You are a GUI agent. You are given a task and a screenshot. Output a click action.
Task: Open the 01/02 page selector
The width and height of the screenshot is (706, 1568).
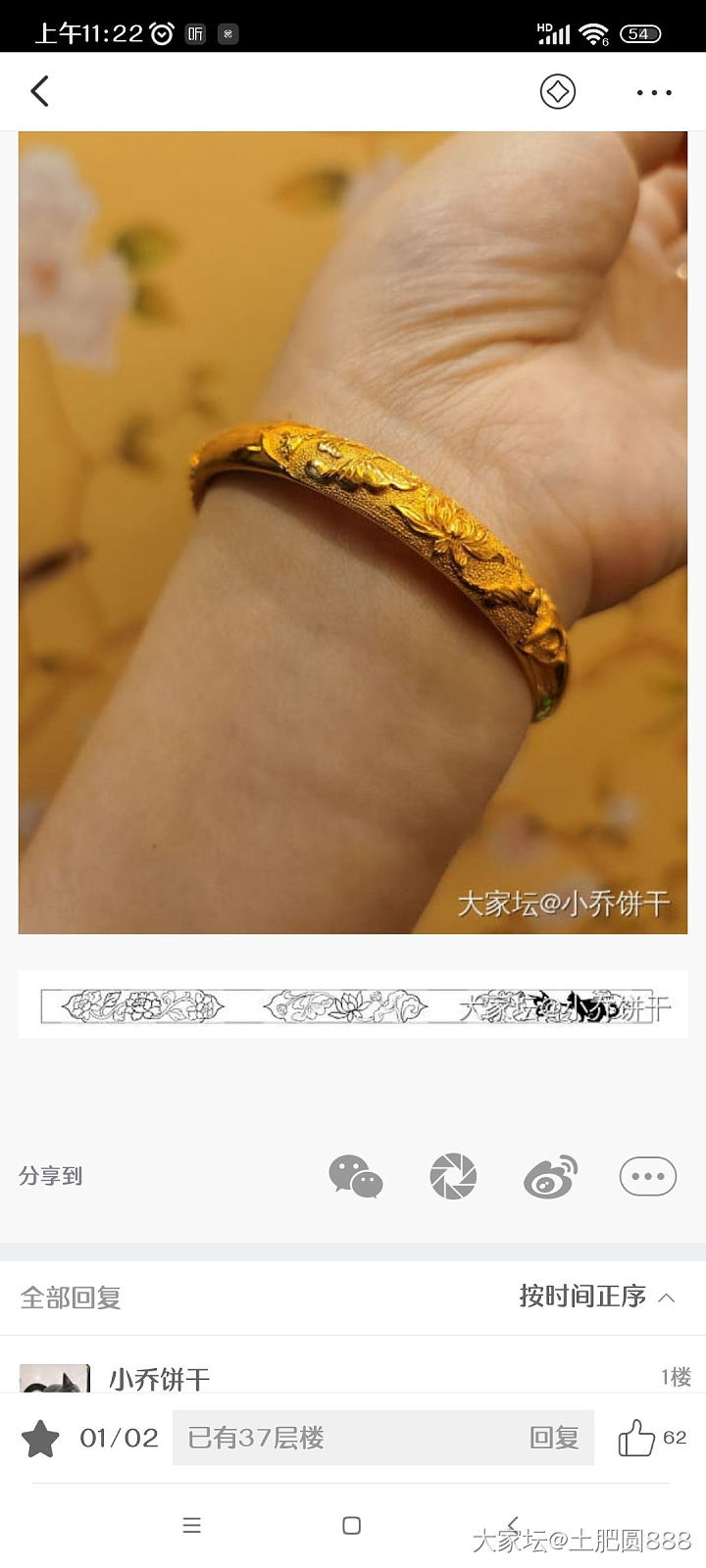coord(119,1438)
